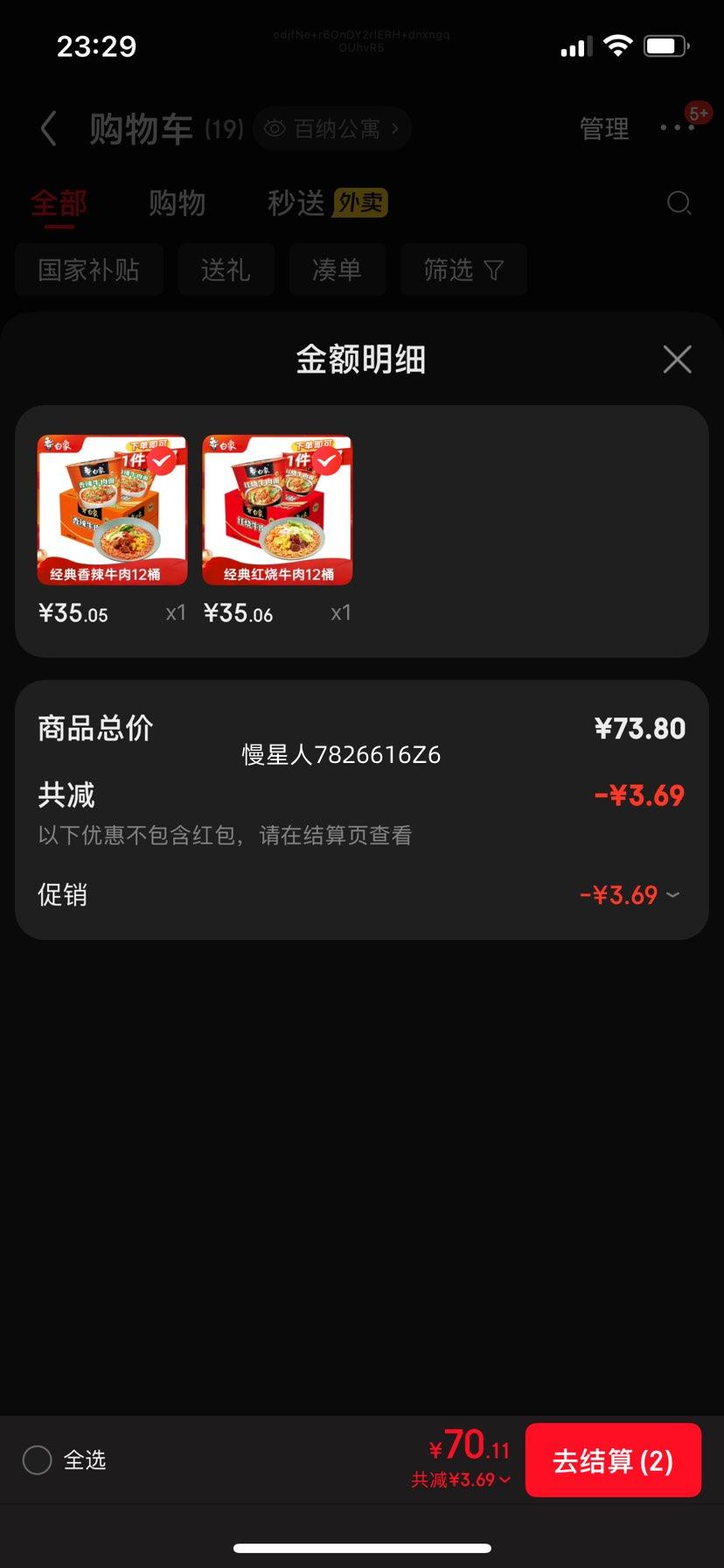Collapse the 共减¥3.69 summary at bottom
724x1568 pixels.
click(461, 1480)
